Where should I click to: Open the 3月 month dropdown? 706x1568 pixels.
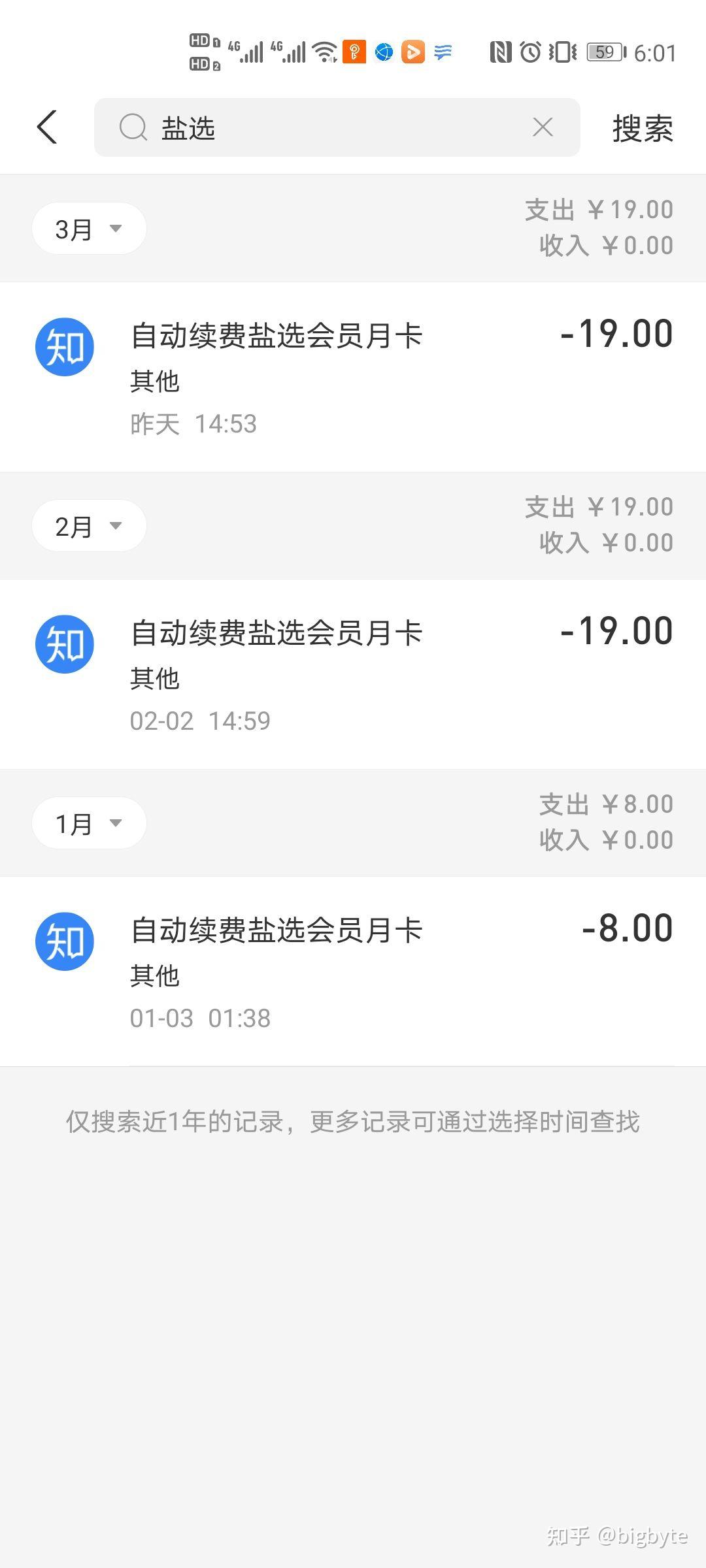coord(89,229)
